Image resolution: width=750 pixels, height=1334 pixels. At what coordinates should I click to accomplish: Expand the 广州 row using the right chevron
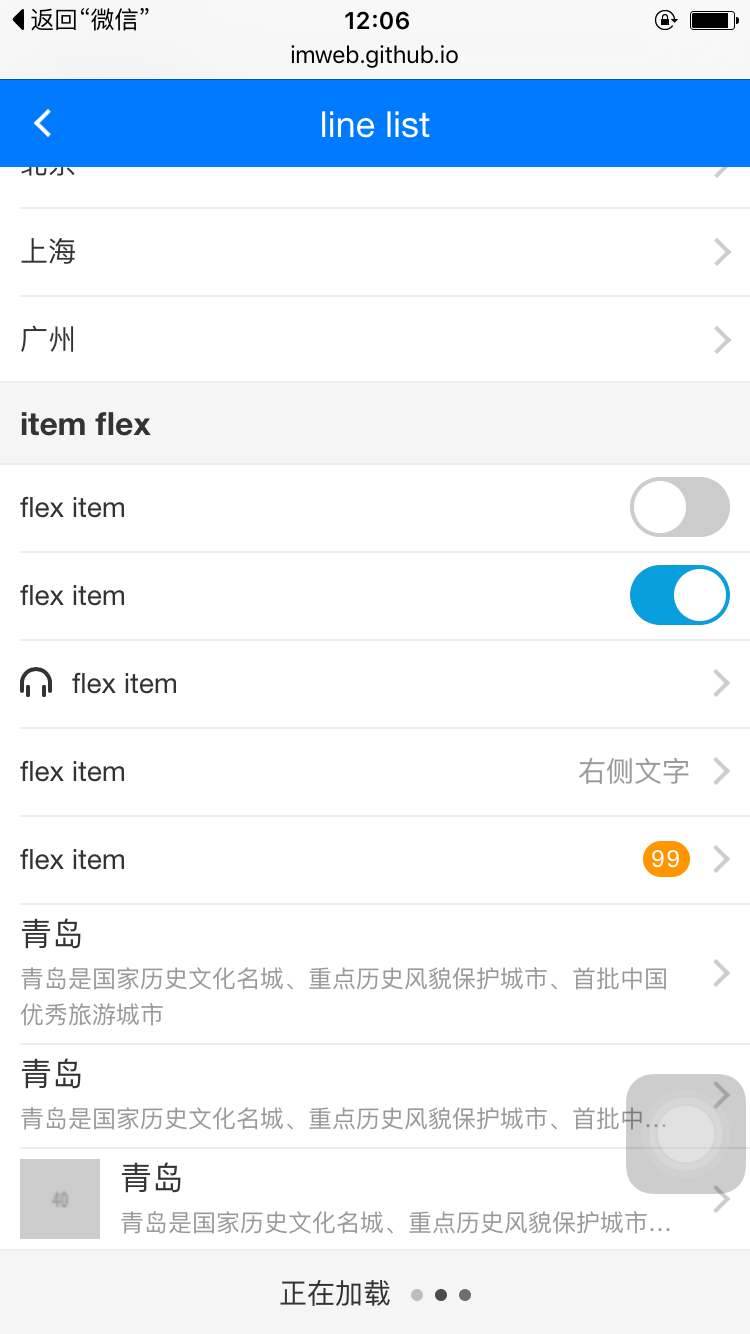[x=722, y=339]
